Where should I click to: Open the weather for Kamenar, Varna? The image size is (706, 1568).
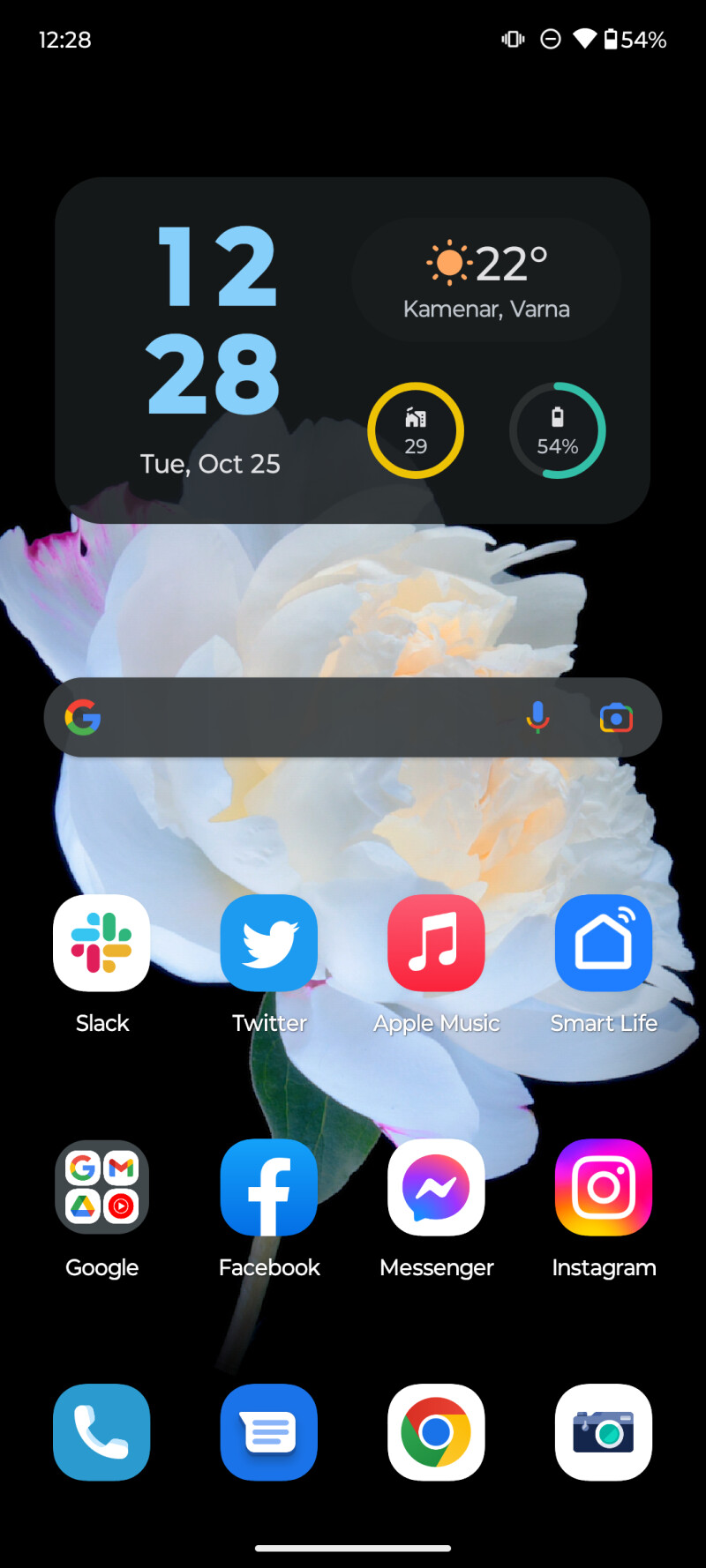click(486, 279)
